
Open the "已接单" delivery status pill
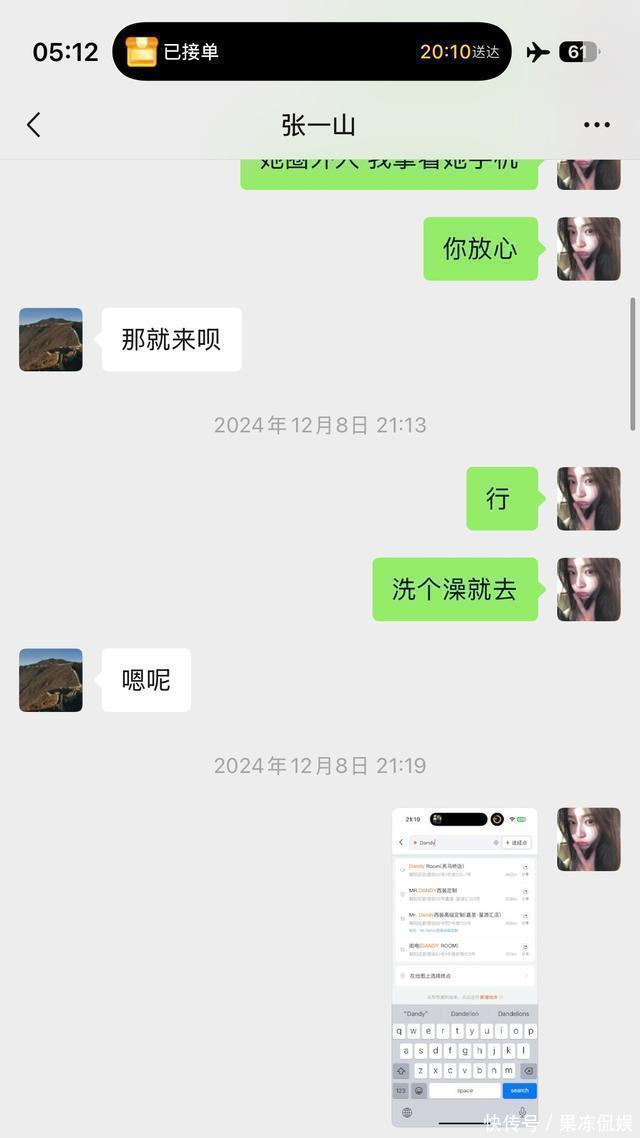(x=312, y=52)
